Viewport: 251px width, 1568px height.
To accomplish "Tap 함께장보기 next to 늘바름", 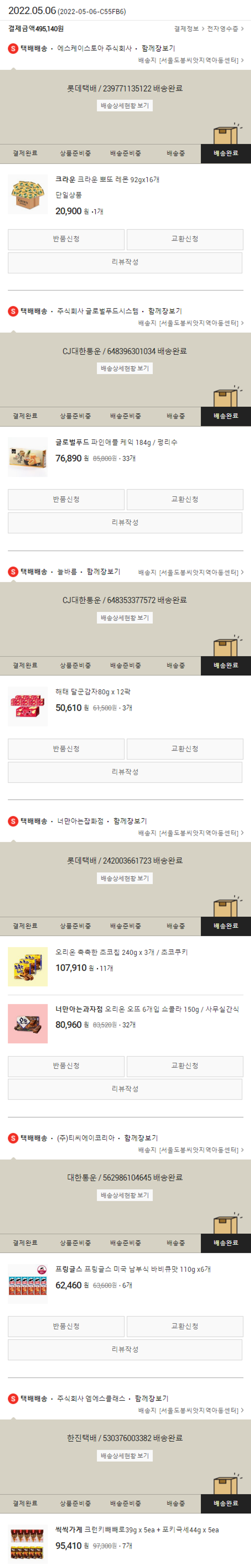I will click(x=103, y=572).
